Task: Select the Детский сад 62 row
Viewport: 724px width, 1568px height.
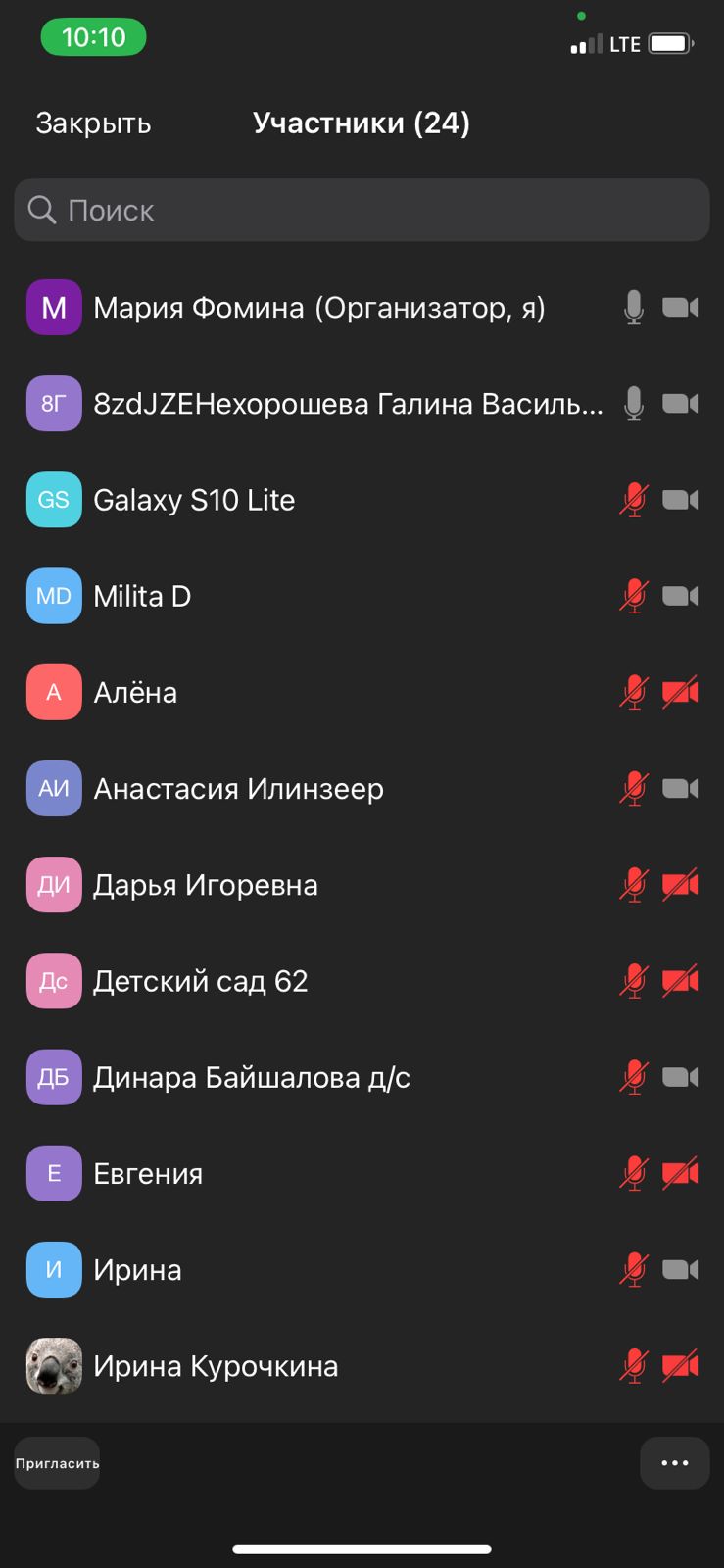Action: (x=200, y=981)
